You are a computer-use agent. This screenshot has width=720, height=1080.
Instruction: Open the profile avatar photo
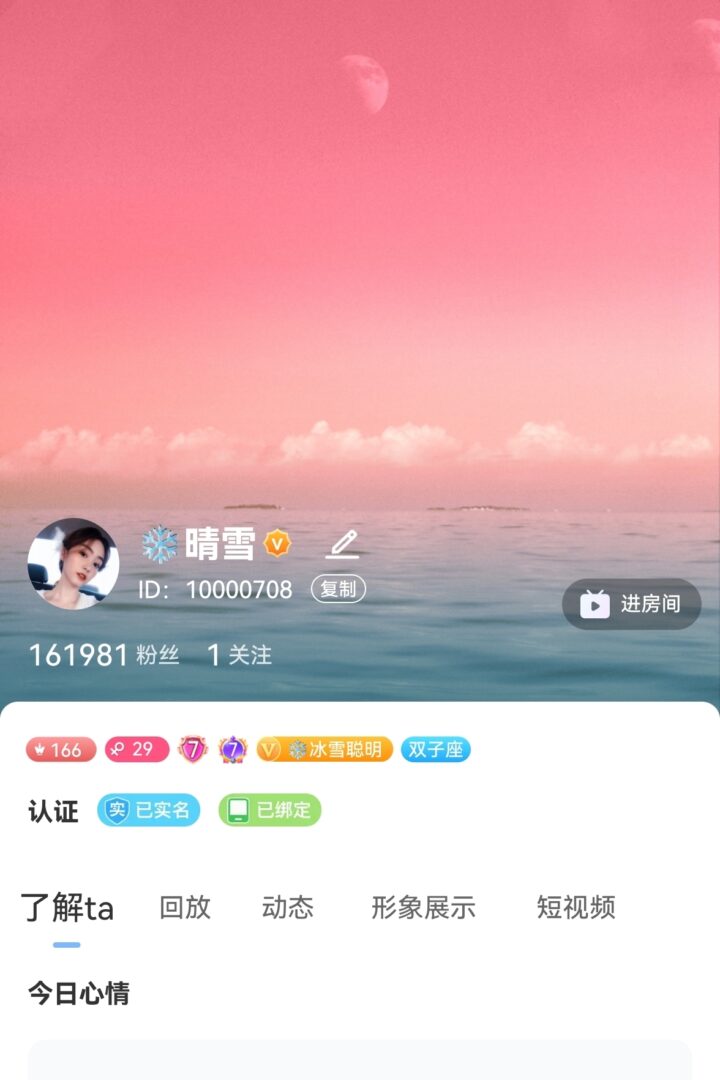click(x=73, y=564)
